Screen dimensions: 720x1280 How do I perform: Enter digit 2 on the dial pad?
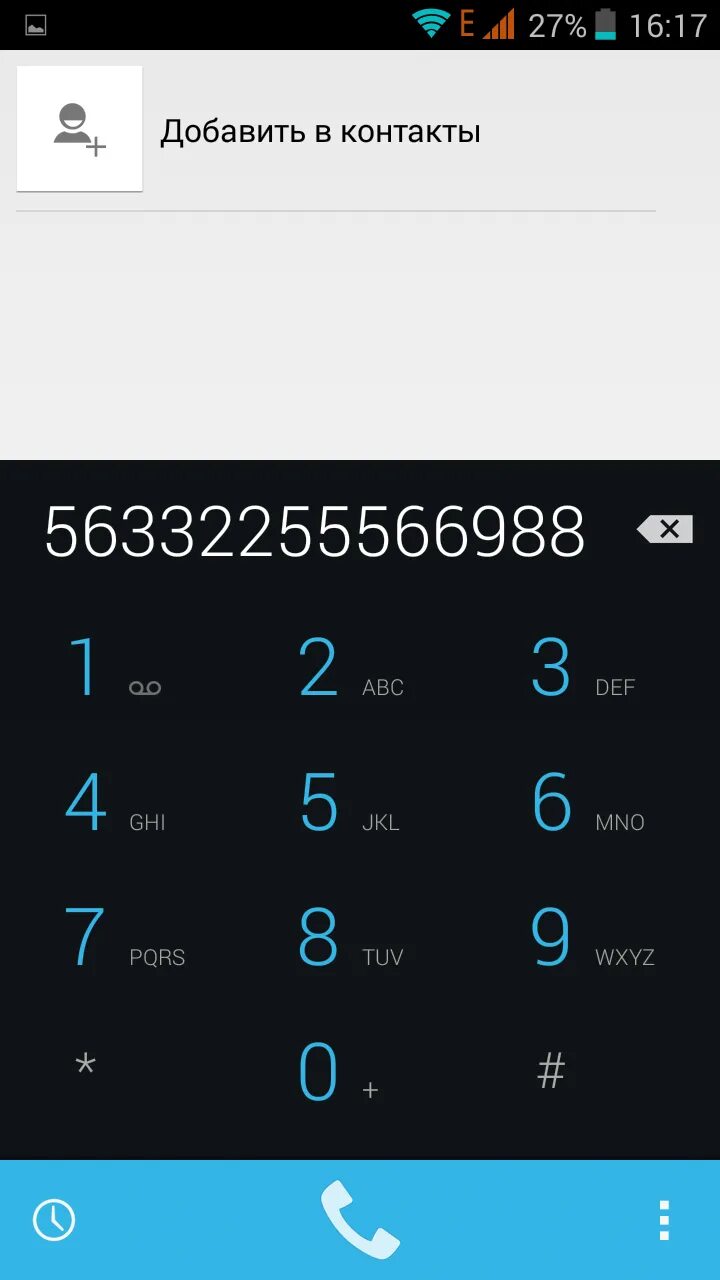coord(345,668)
